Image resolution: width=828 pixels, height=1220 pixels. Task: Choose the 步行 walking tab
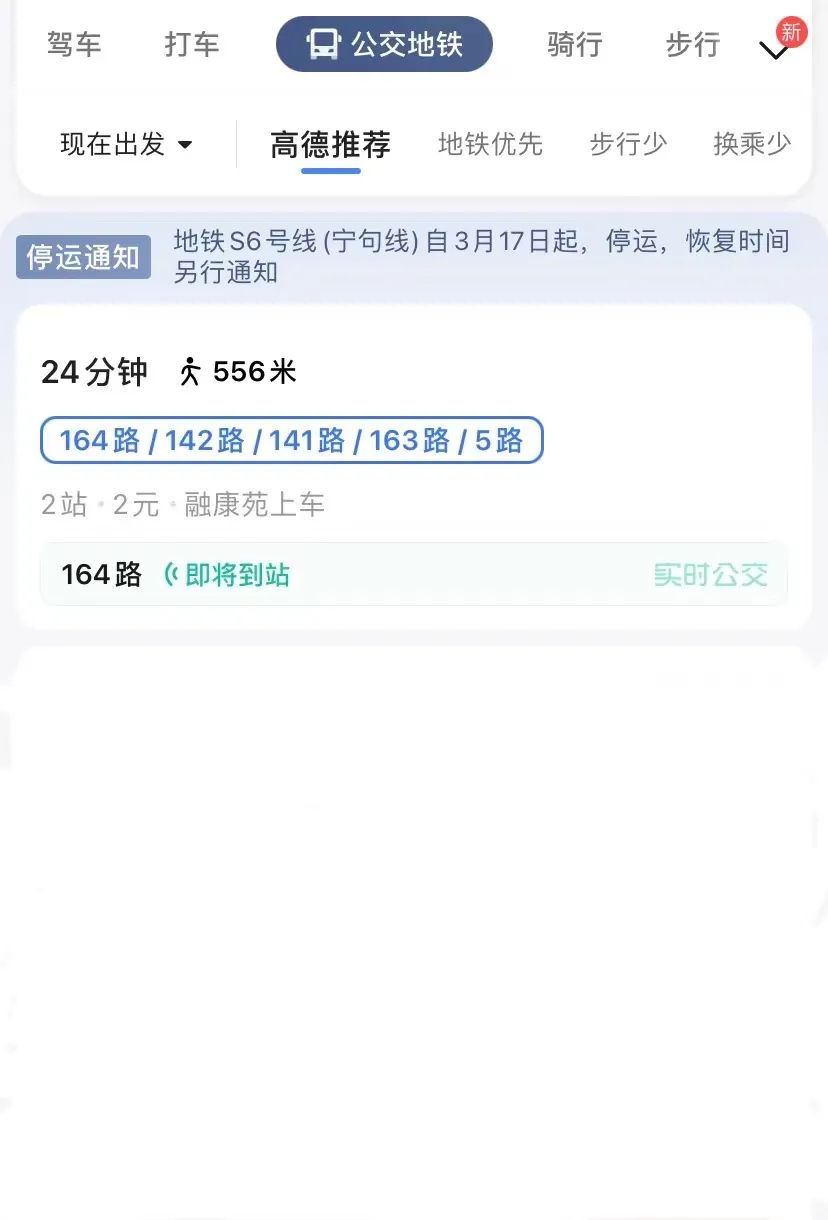pos(692,45)
